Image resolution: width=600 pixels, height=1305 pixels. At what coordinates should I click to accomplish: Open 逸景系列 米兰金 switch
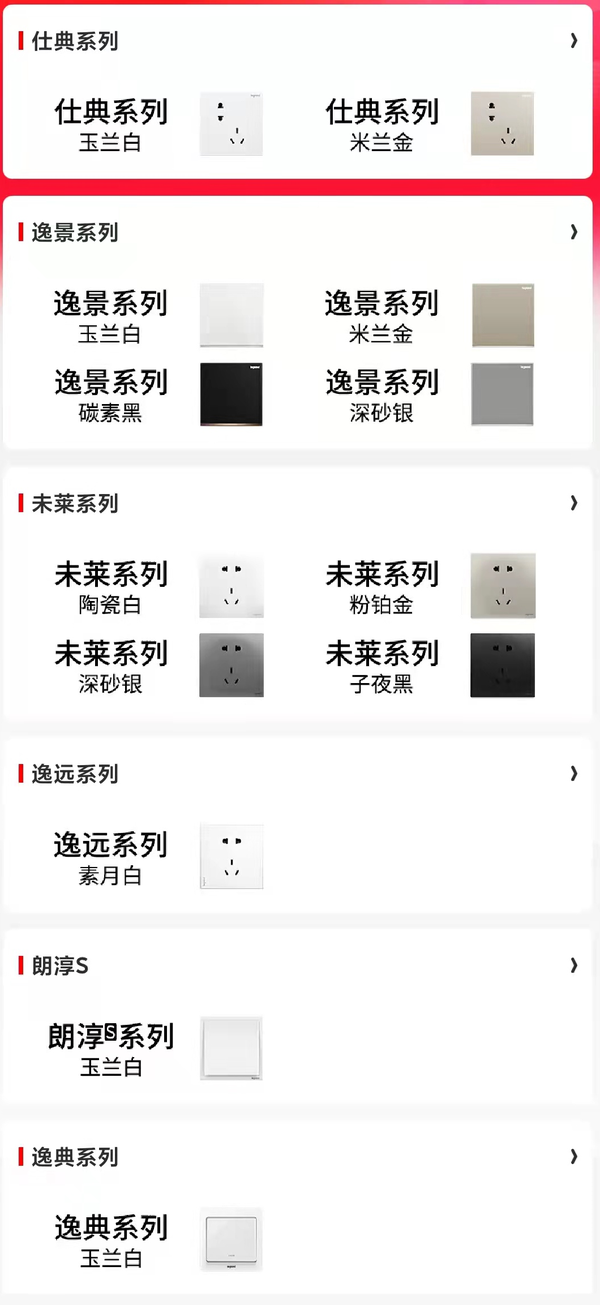(x=503, y=315)
